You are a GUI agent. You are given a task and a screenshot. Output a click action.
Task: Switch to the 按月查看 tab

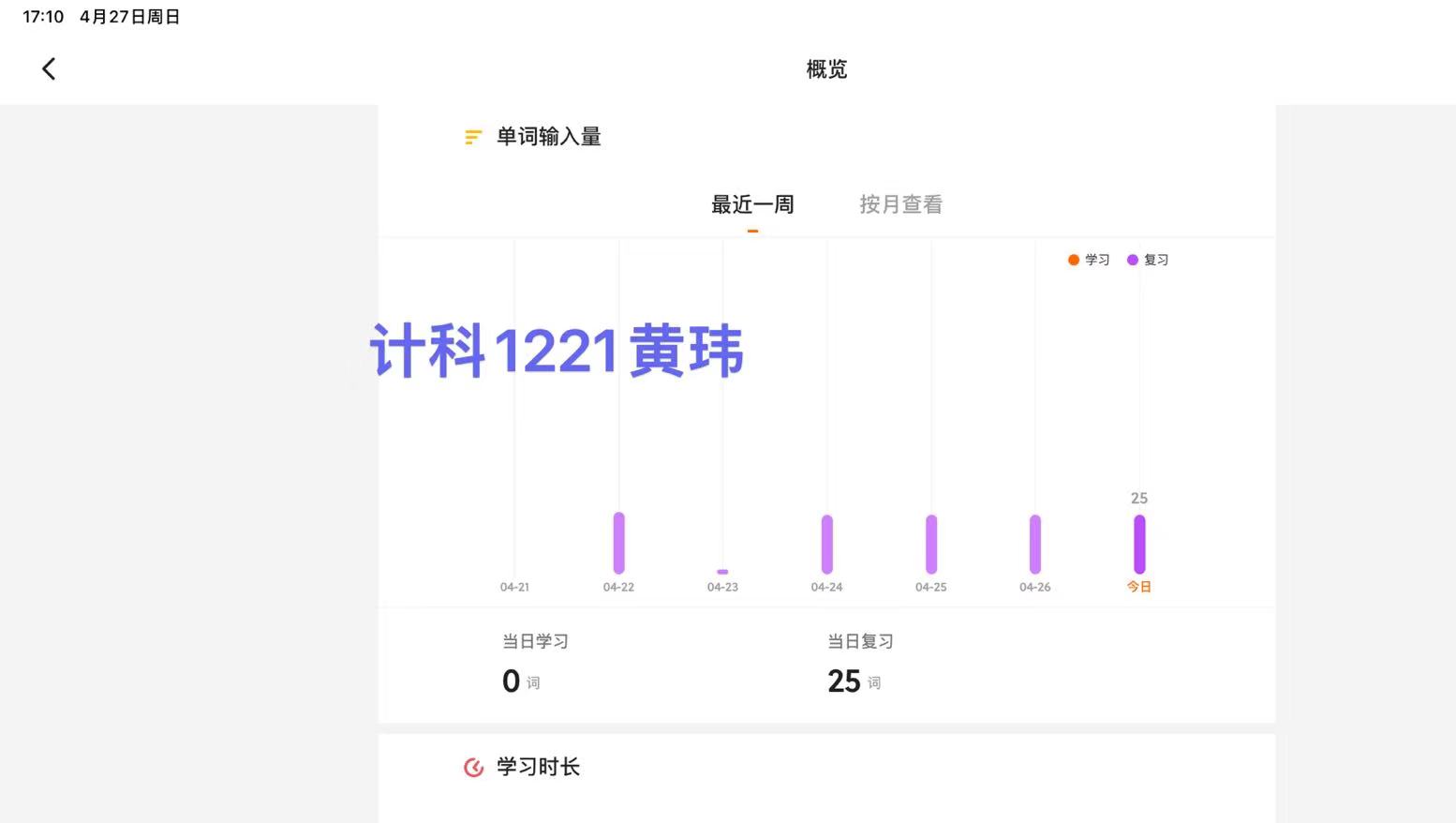click(900, 204)
